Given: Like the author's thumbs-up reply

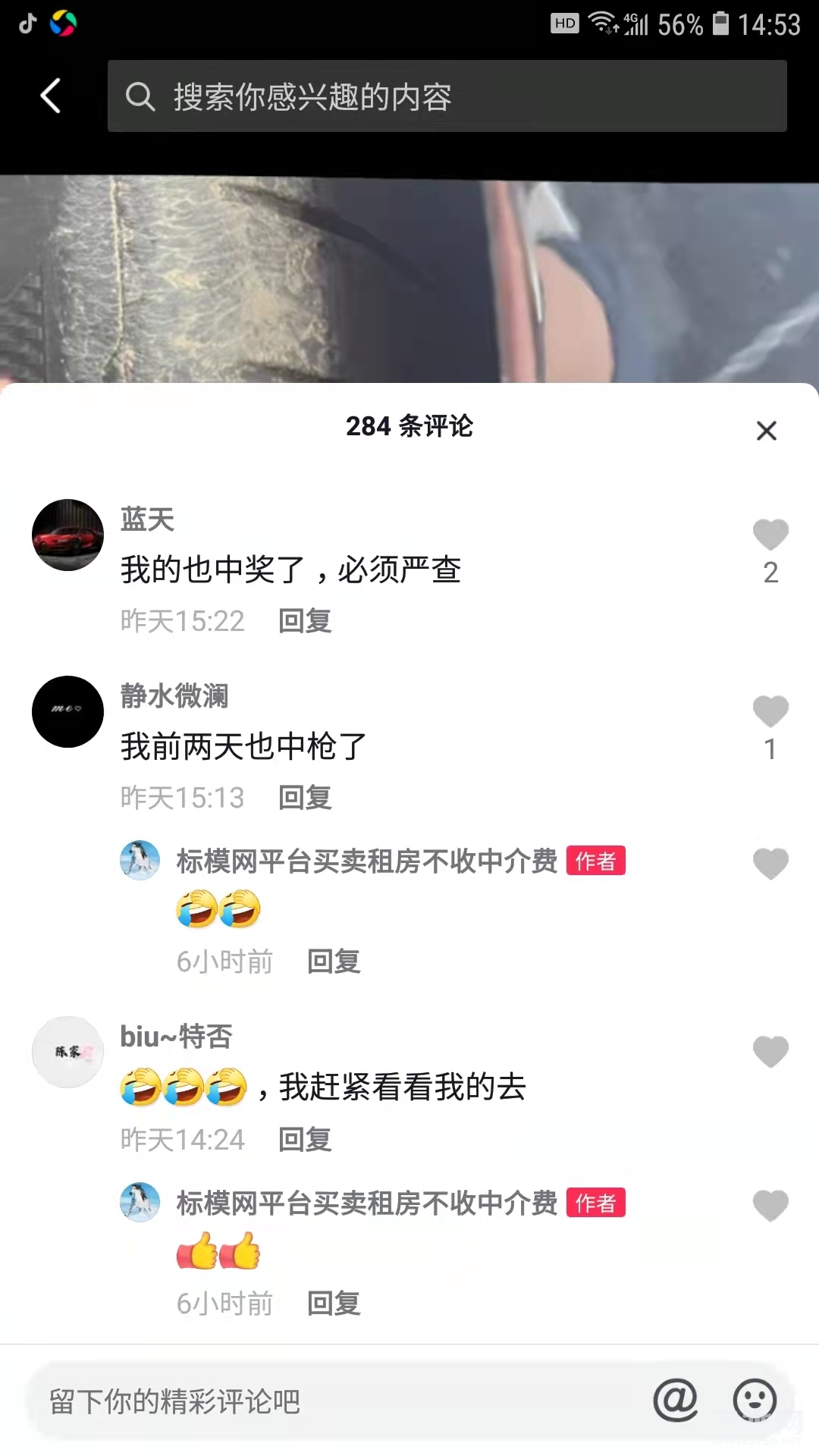Looking at the screenshot, I should [x=770, y=1206].
